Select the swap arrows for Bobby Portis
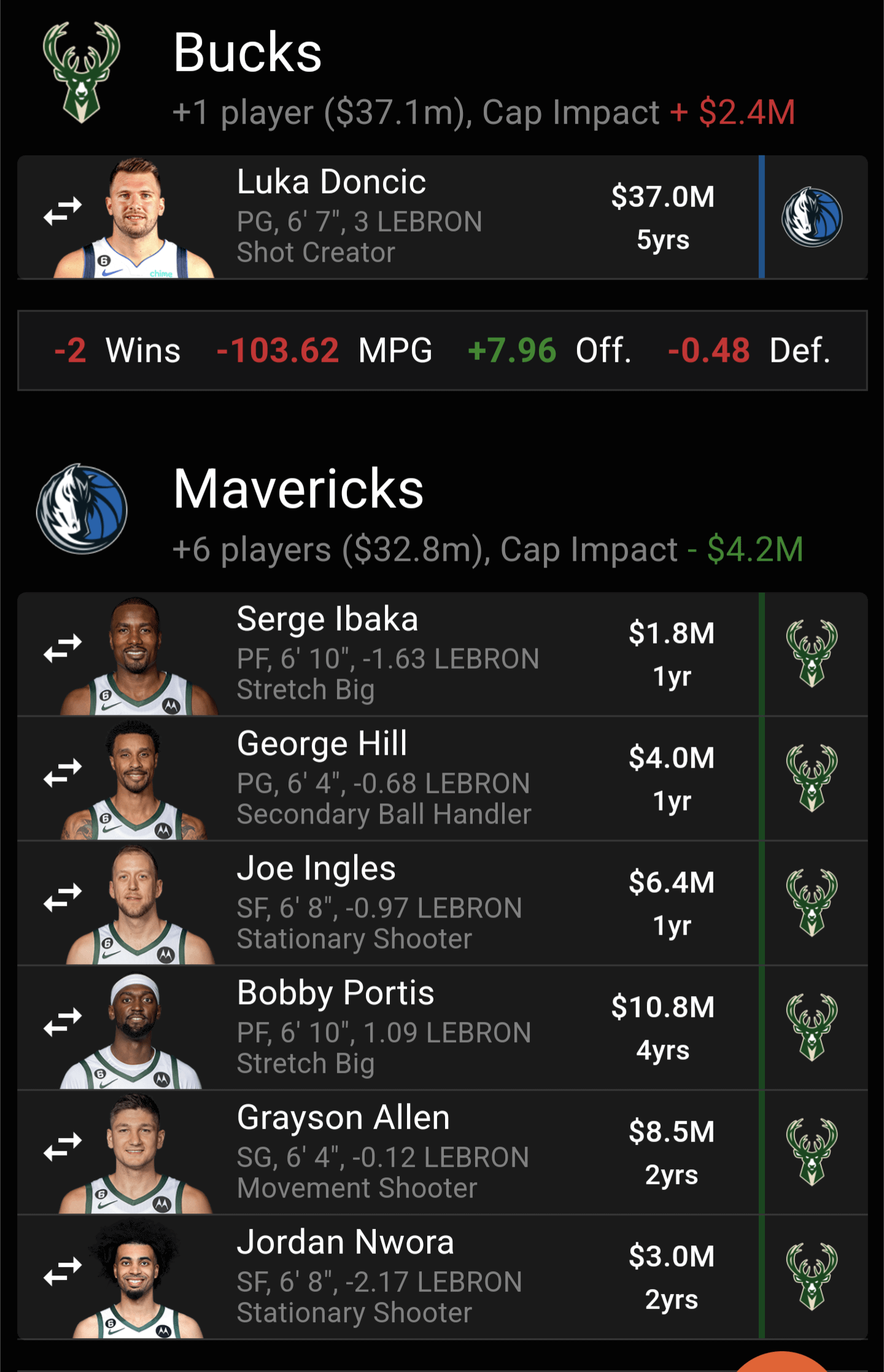This screenshot has width=884, height=1372. (x=63, y=1022)
